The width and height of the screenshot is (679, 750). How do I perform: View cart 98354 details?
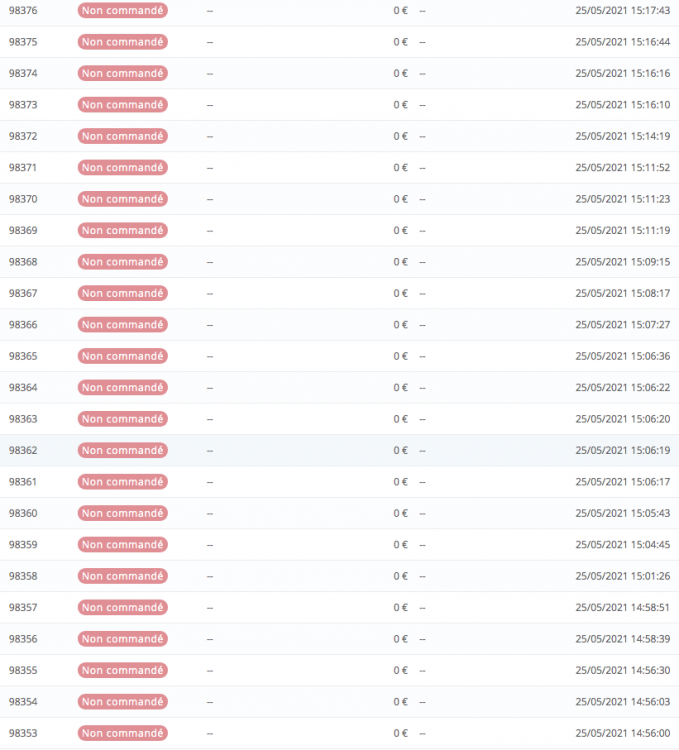pyautogui.click(x=23, y=702)
